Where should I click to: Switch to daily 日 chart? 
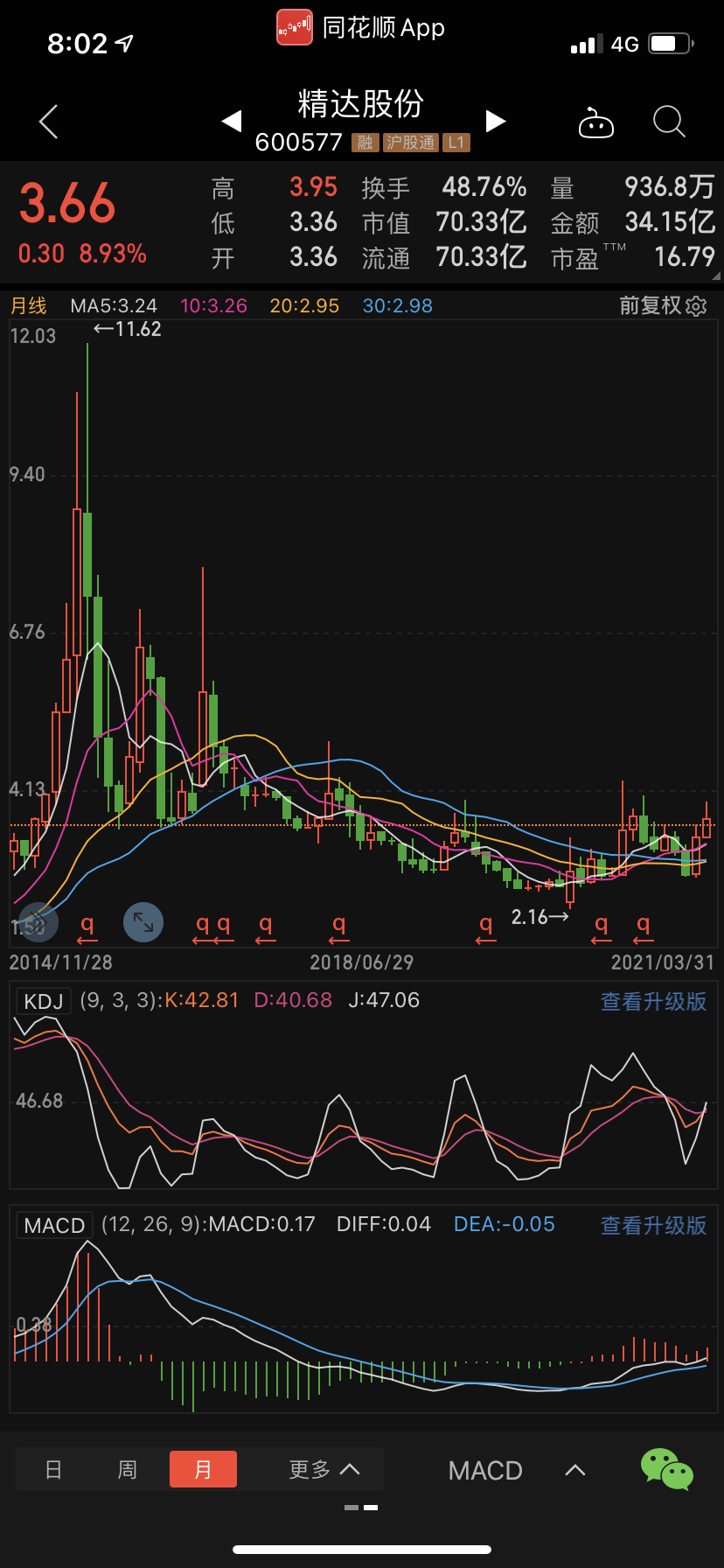coord(53,1469)
